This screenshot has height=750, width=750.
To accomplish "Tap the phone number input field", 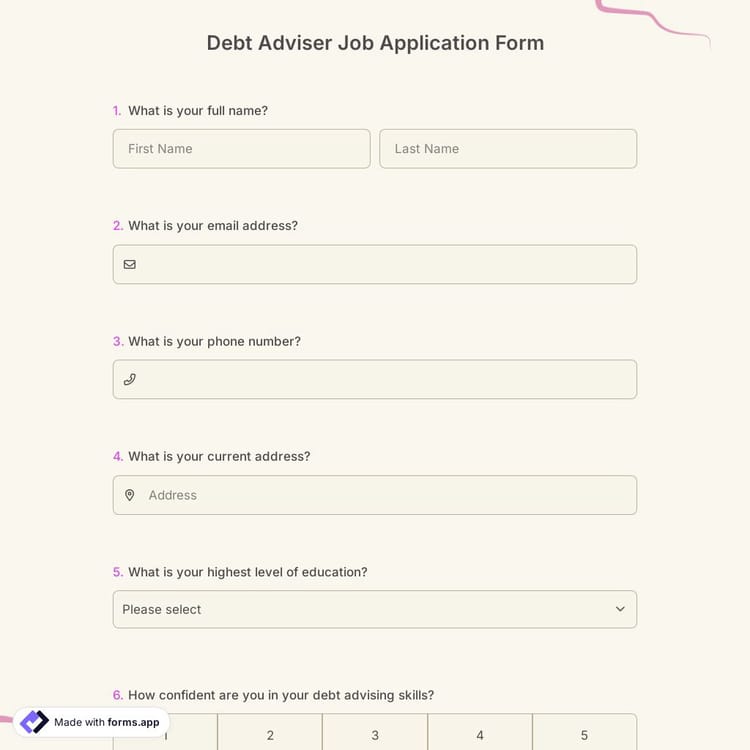I will (385, 379).
